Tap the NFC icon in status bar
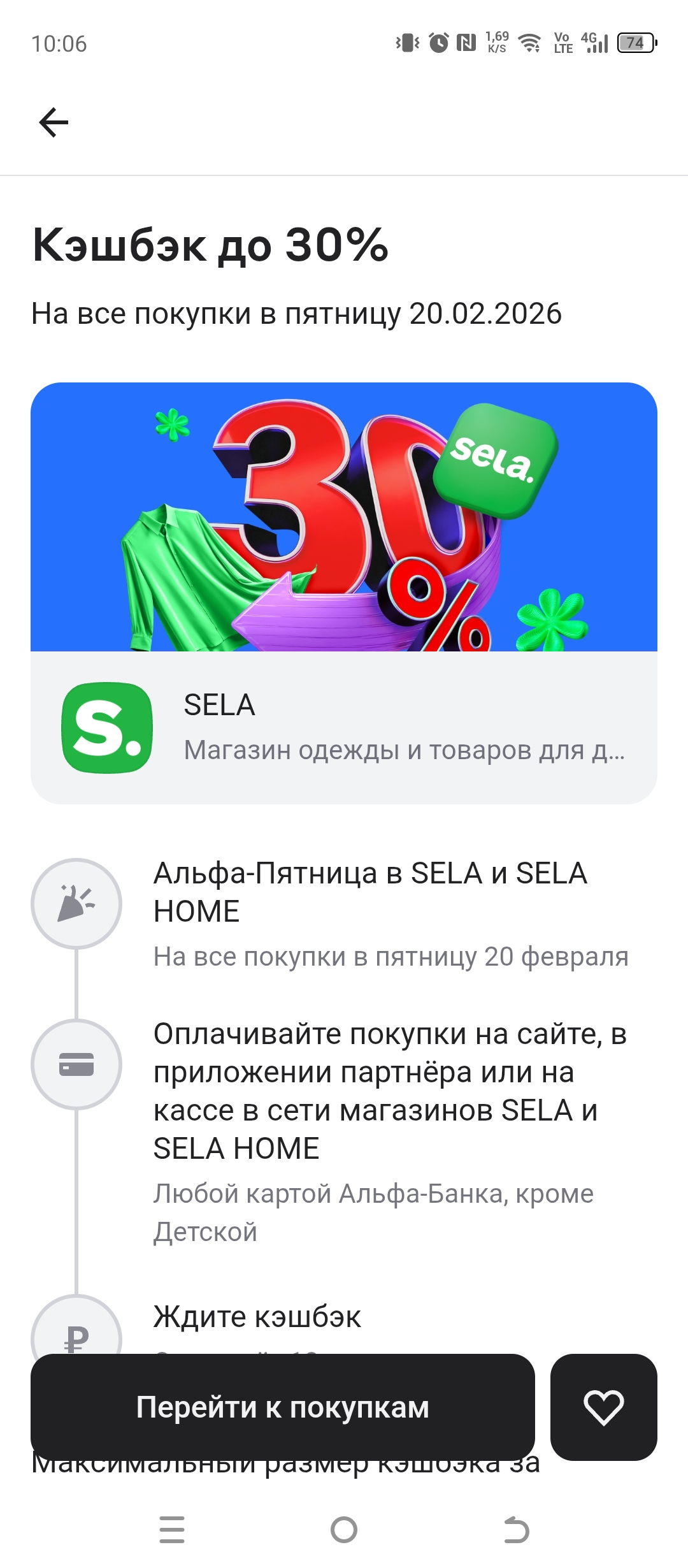This screenshot has height=1568, width=688. [467, 41]
